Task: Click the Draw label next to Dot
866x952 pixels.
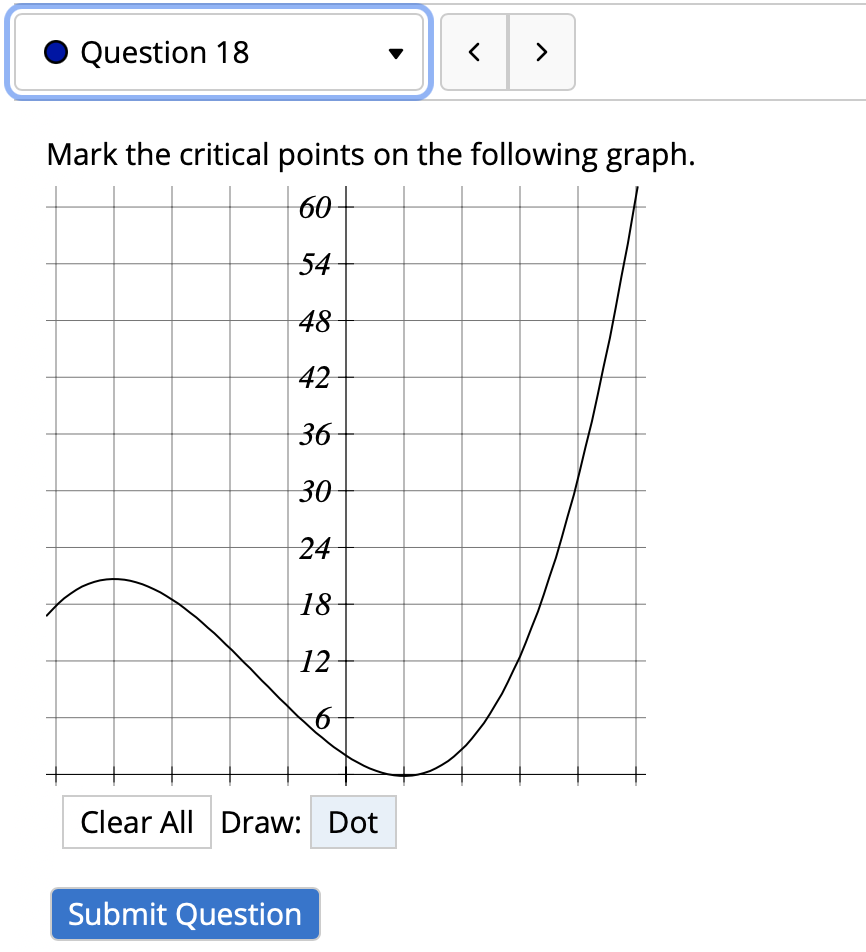Action: (262, 821)
